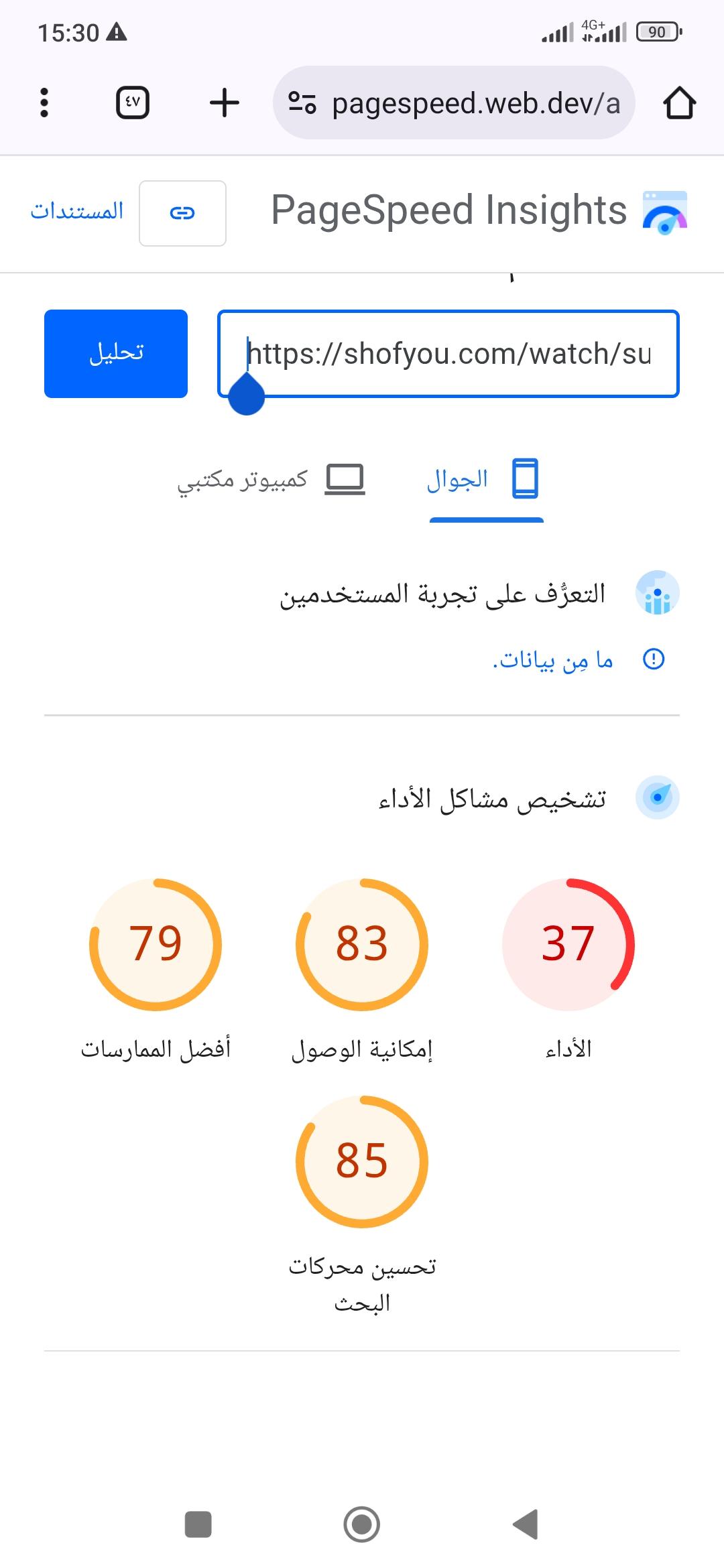Open the browser three-dot overflow menu
The width and height of the screenshot is (724, 1568).
(44, 103)
